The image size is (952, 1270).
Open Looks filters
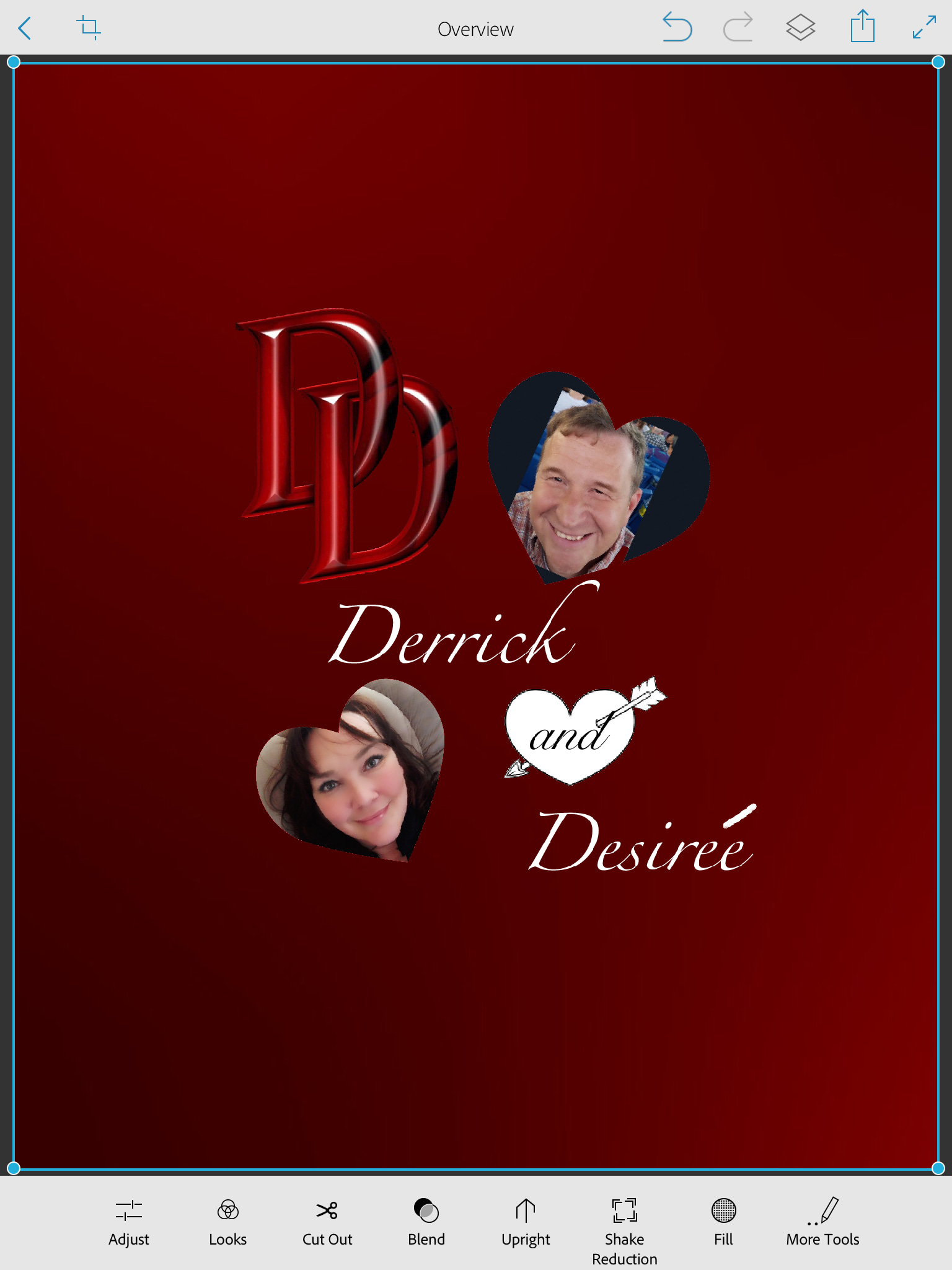[228, 1222]
